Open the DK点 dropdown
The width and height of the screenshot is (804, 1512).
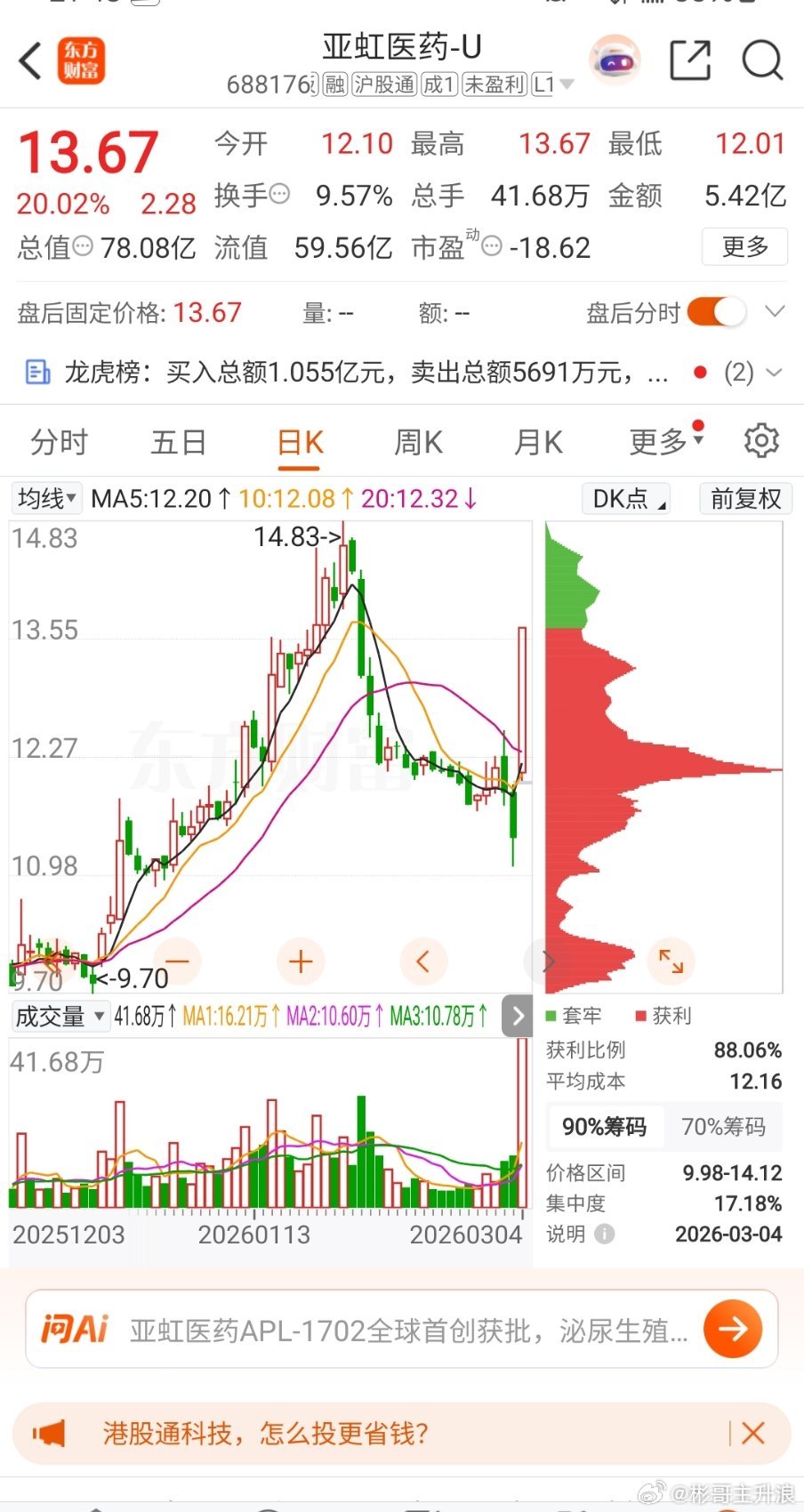click(625, 499)
